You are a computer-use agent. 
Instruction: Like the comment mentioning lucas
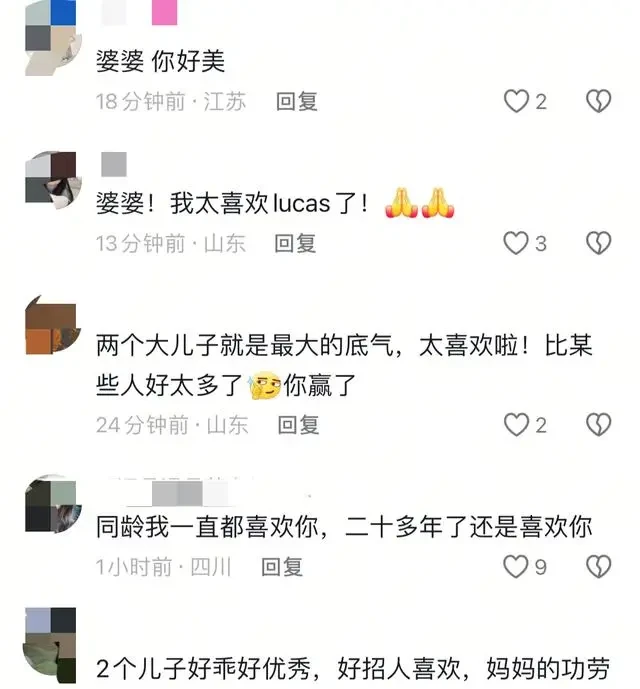click(x=516, y=243)
